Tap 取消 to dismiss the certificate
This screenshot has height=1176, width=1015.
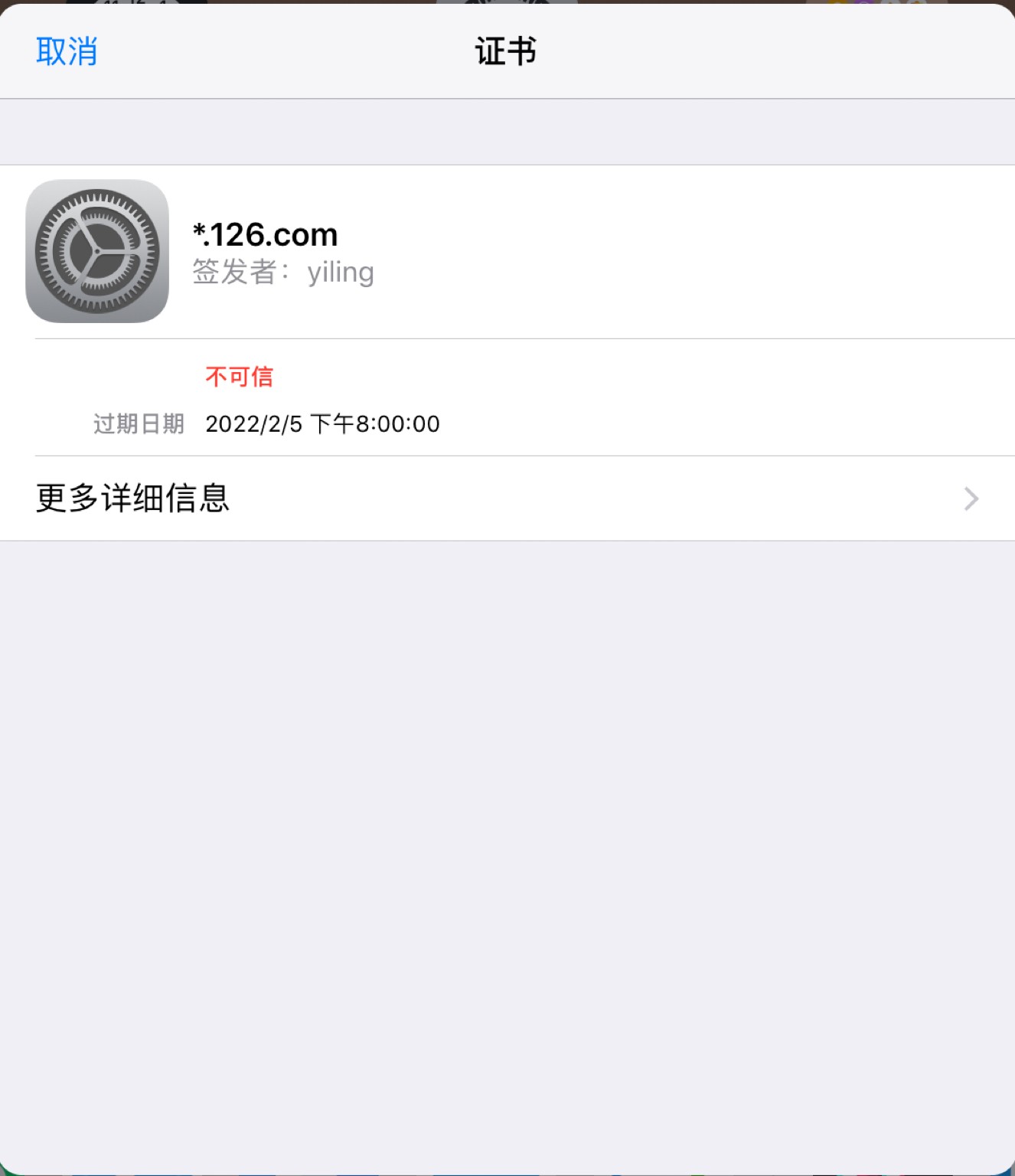(x=67, y=52)
